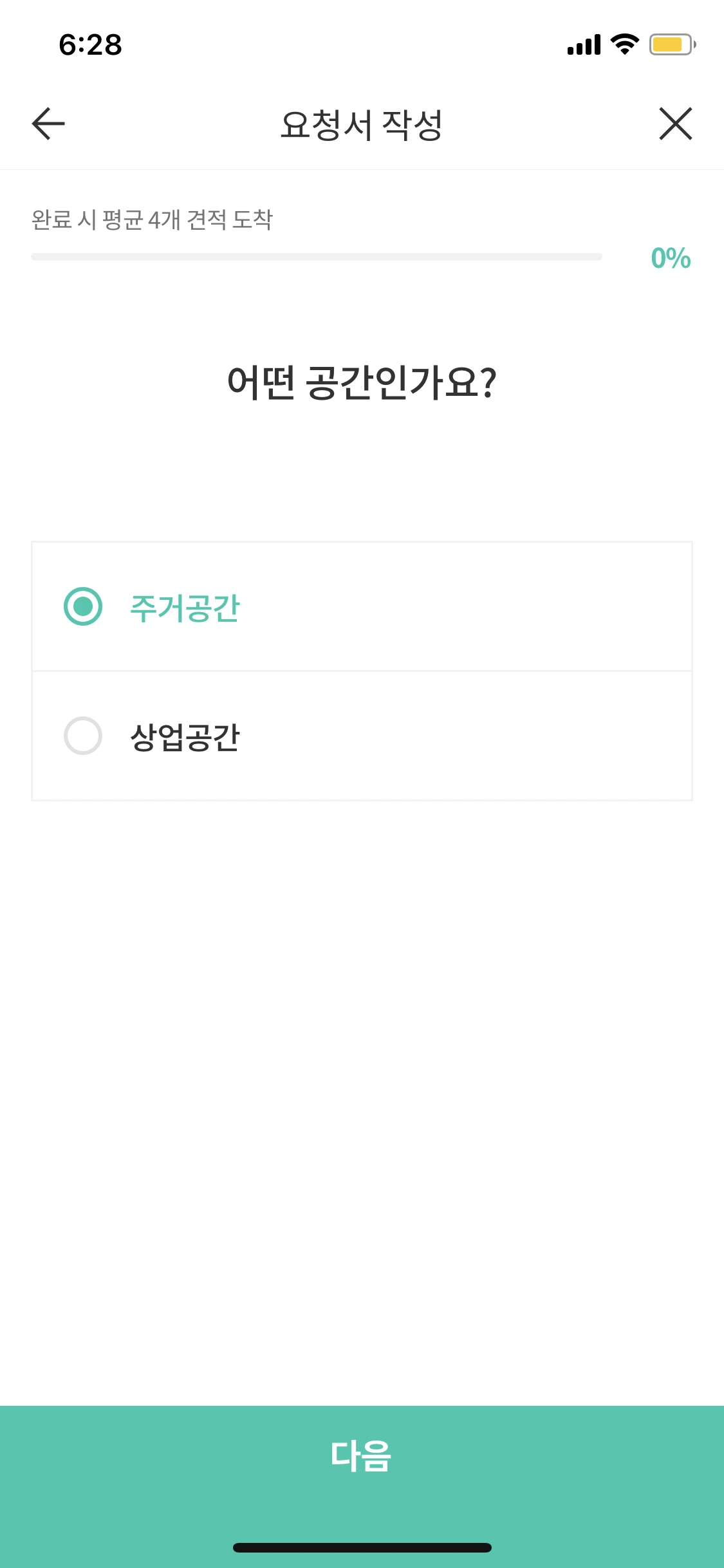
Task: Tap the clock showing 6:28
Action: (x=89, y=44)
